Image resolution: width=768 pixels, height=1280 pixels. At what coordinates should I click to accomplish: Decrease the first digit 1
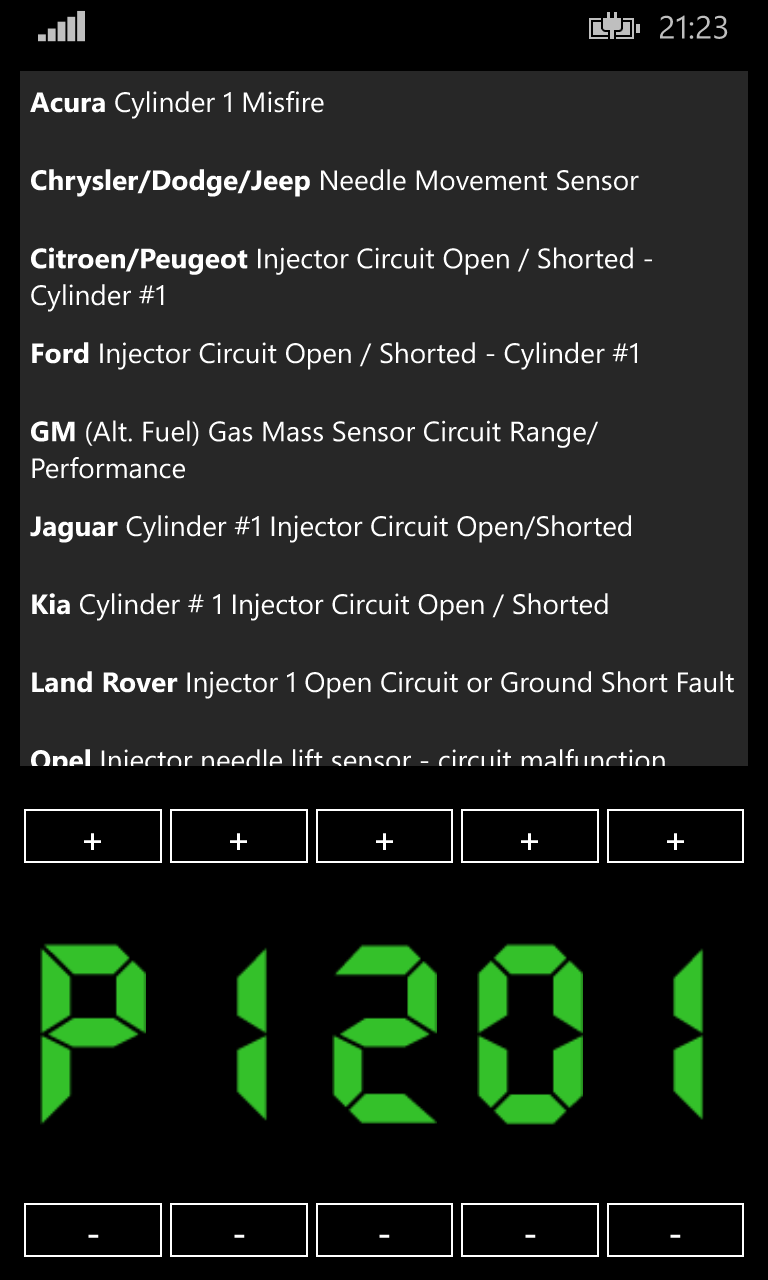pyautogui.click(x=239, y=1230)
